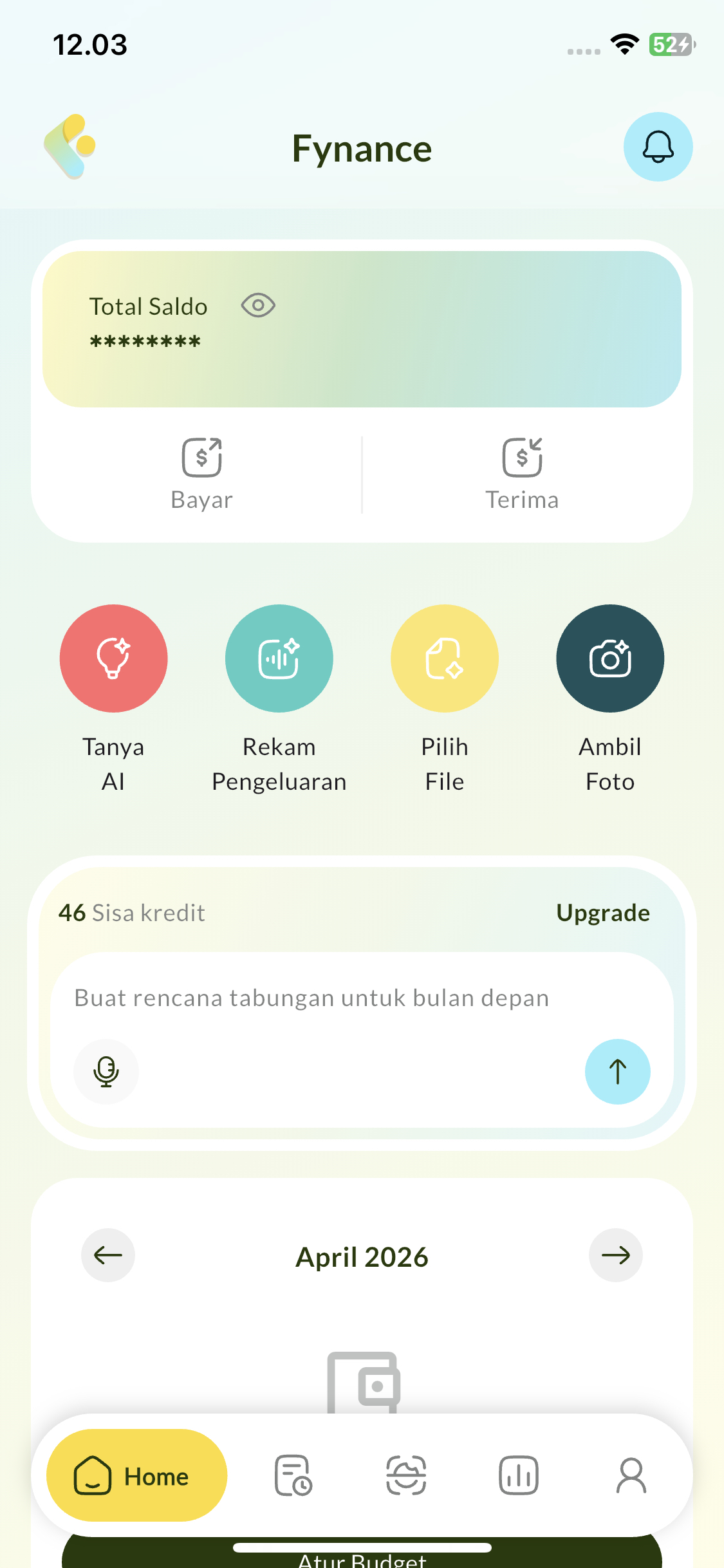Open Rekam Pengeluaran voice recording feature

pos(279,658)
